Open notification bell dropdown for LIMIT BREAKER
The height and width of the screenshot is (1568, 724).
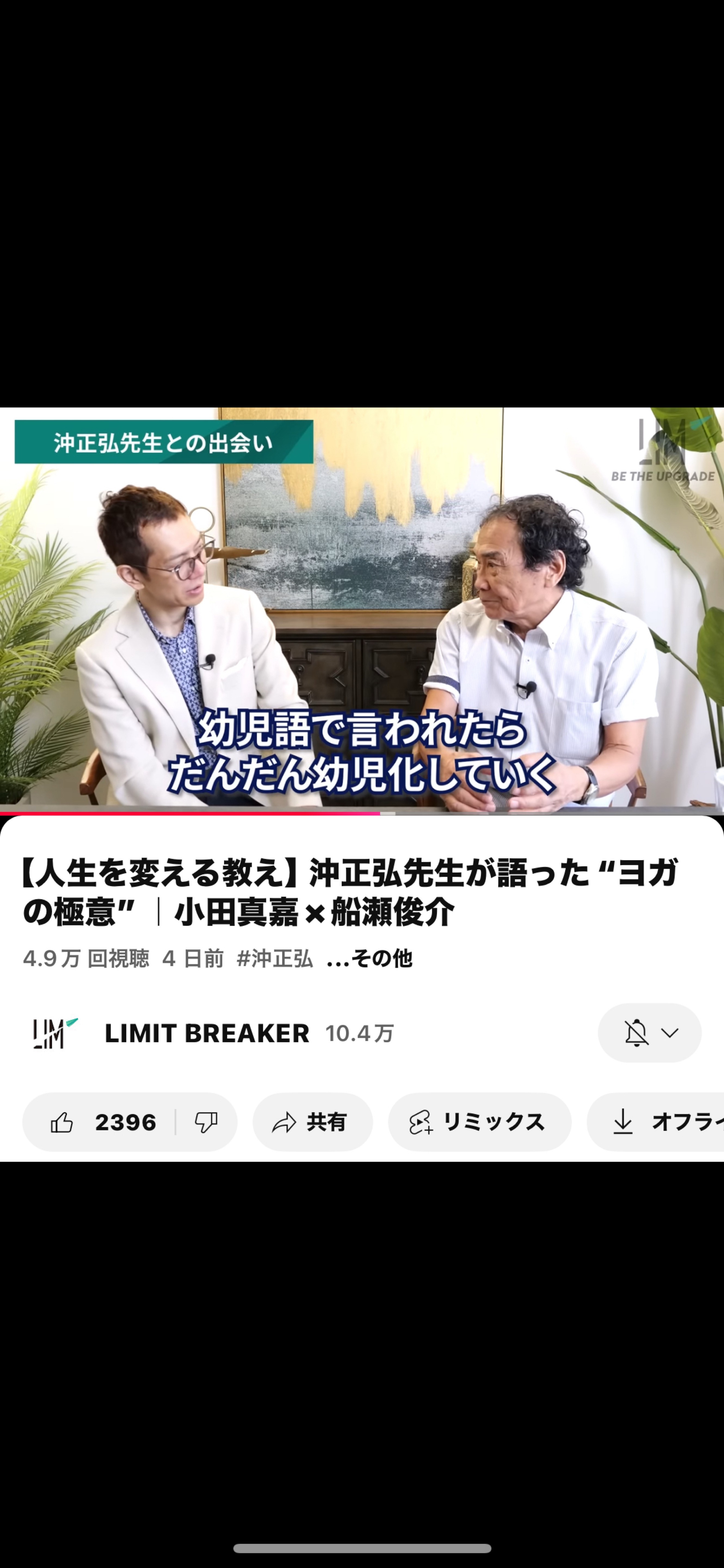[649, 1033]
